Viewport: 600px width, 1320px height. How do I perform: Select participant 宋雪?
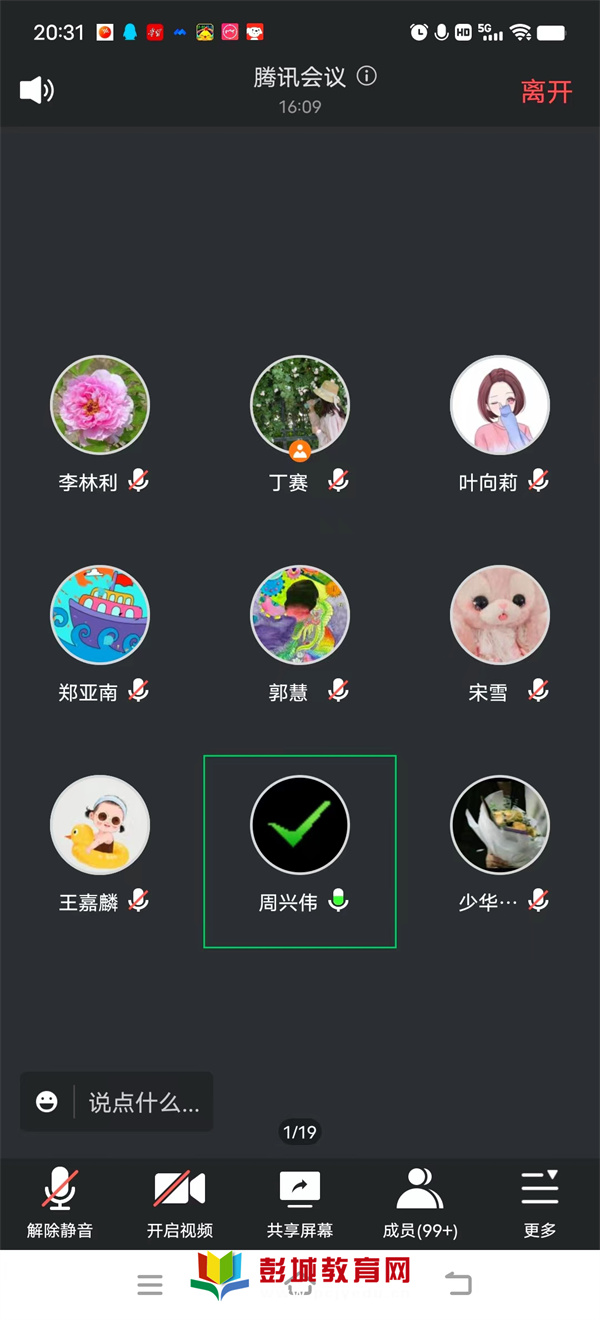coord(500,615)
